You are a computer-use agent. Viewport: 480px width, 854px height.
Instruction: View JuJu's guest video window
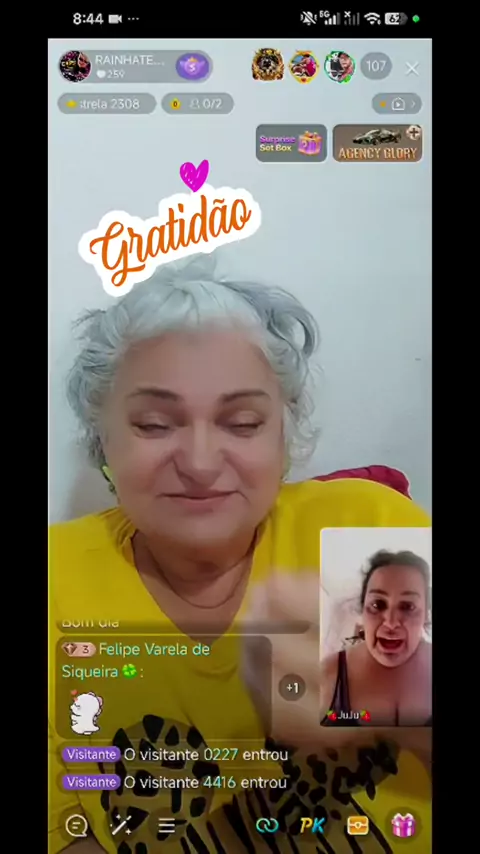click(x=376, y=627)
